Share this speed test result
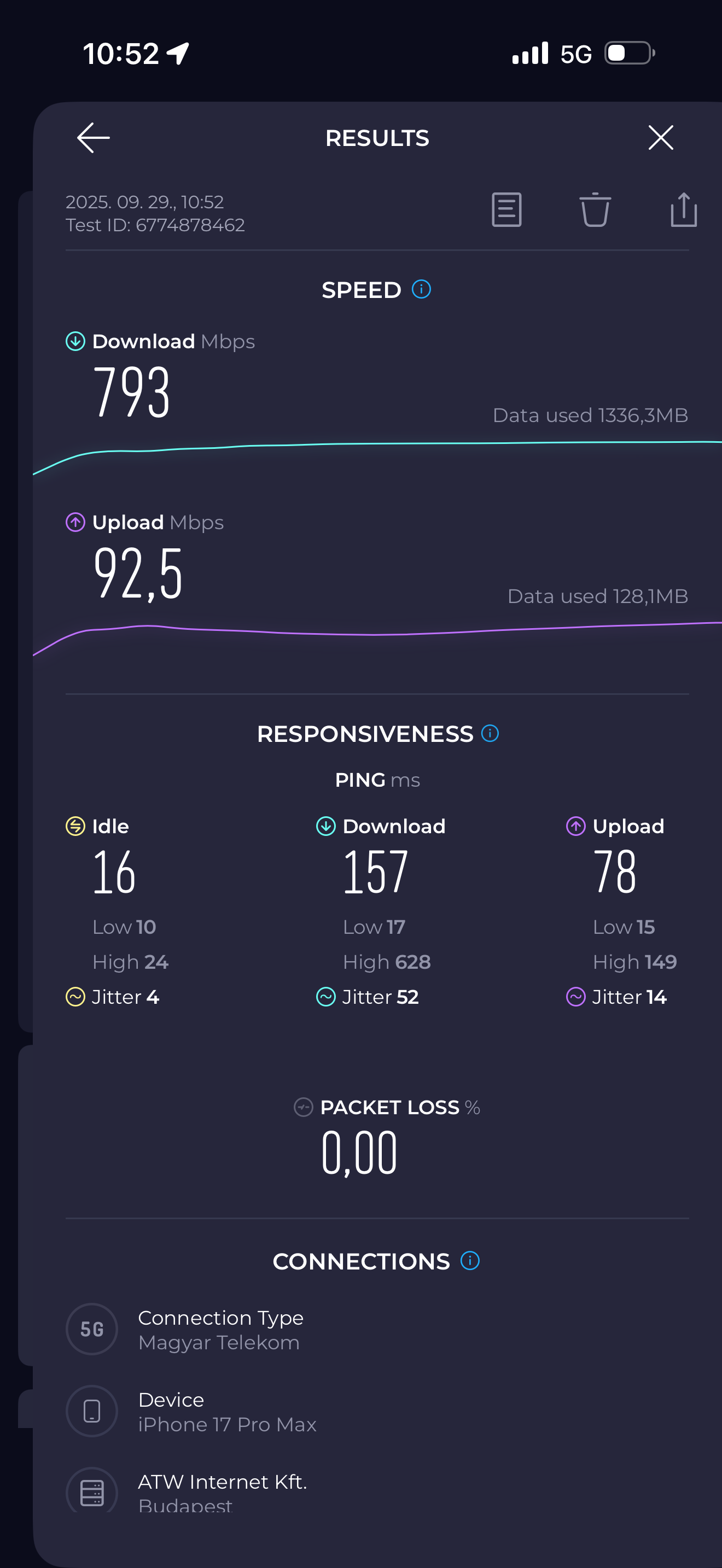 [x=684, y=209]
